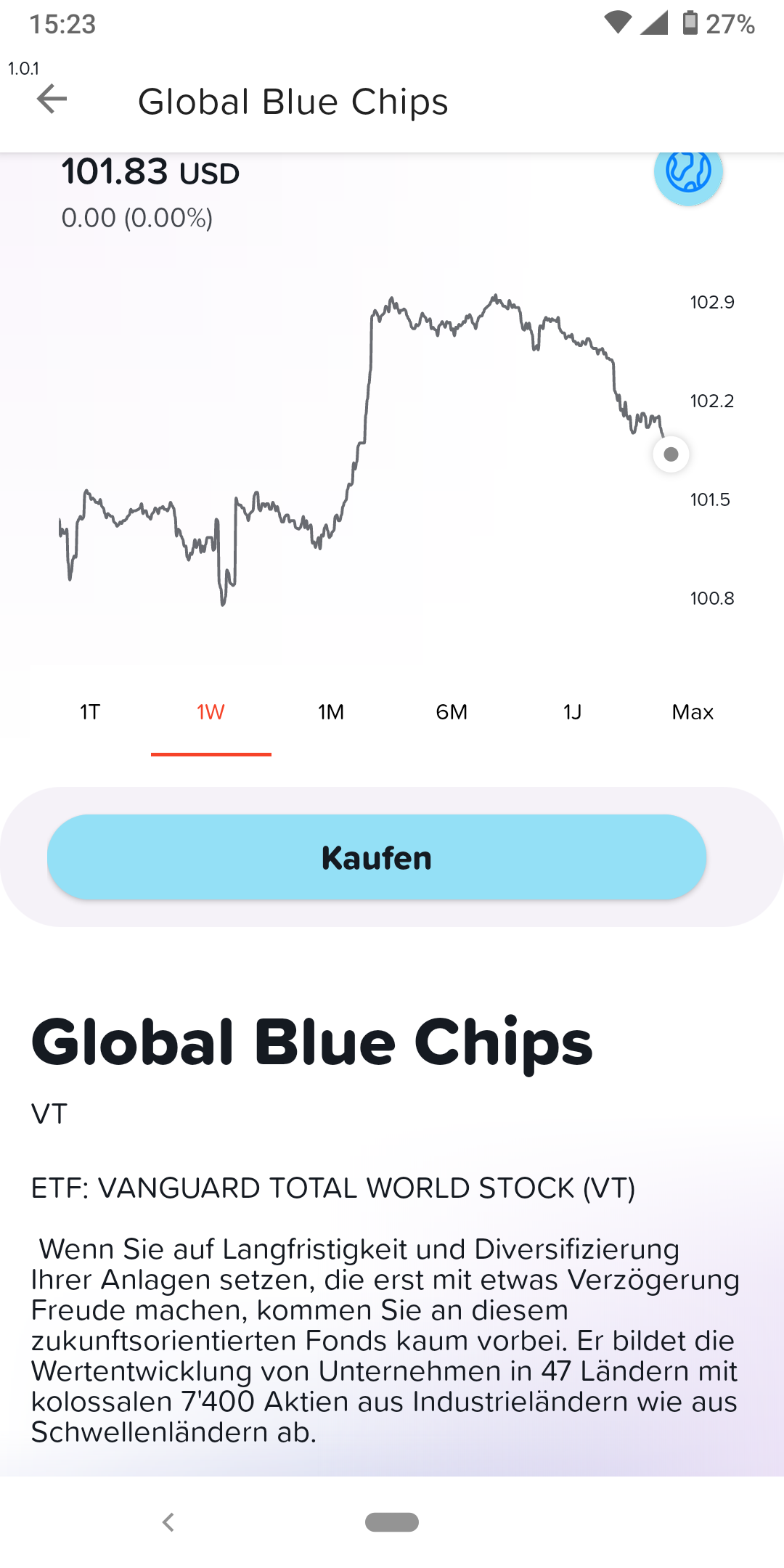
Task: Switch to the 6M chart view
Action: (x=452, y=712)
